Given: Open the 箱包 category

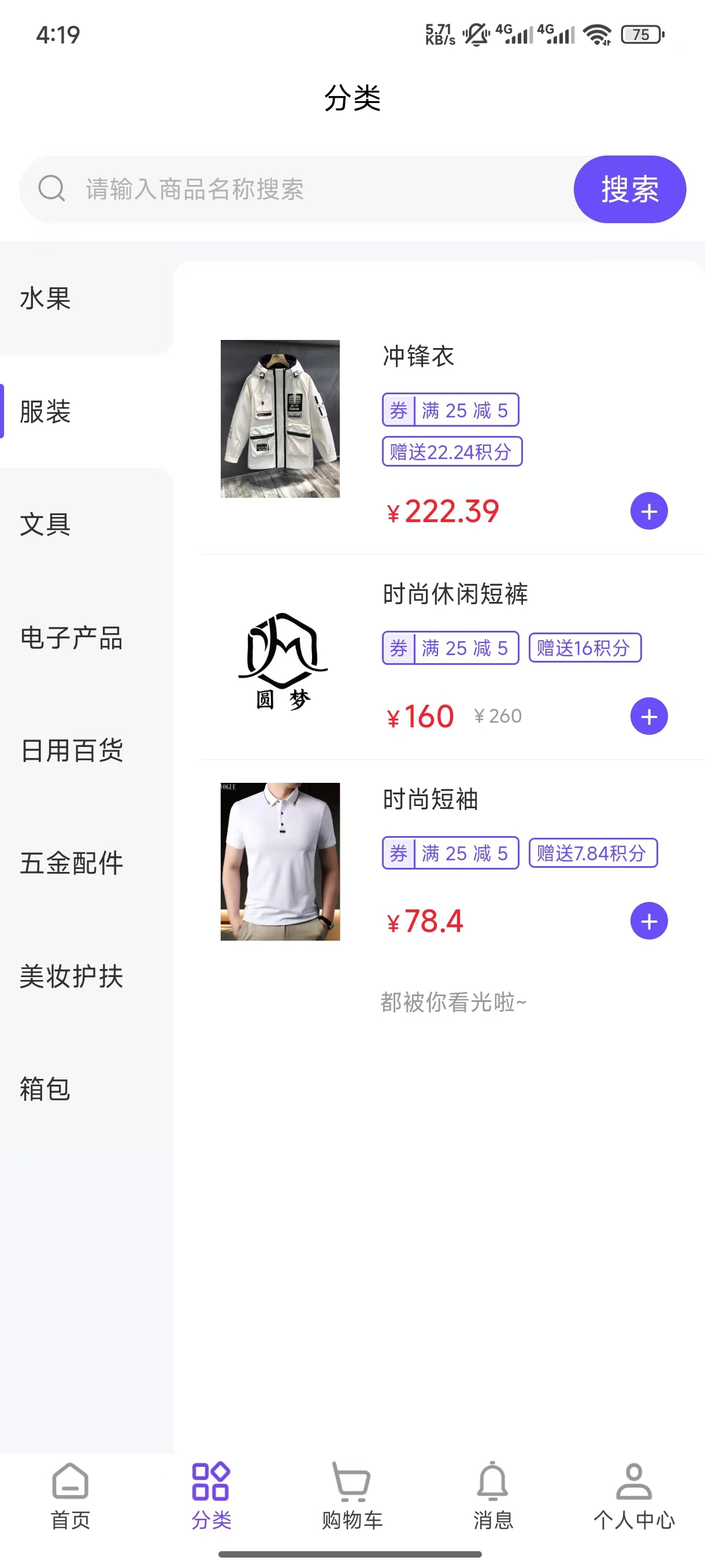Looking at the screenshot, I should [x=46, y=1089].
